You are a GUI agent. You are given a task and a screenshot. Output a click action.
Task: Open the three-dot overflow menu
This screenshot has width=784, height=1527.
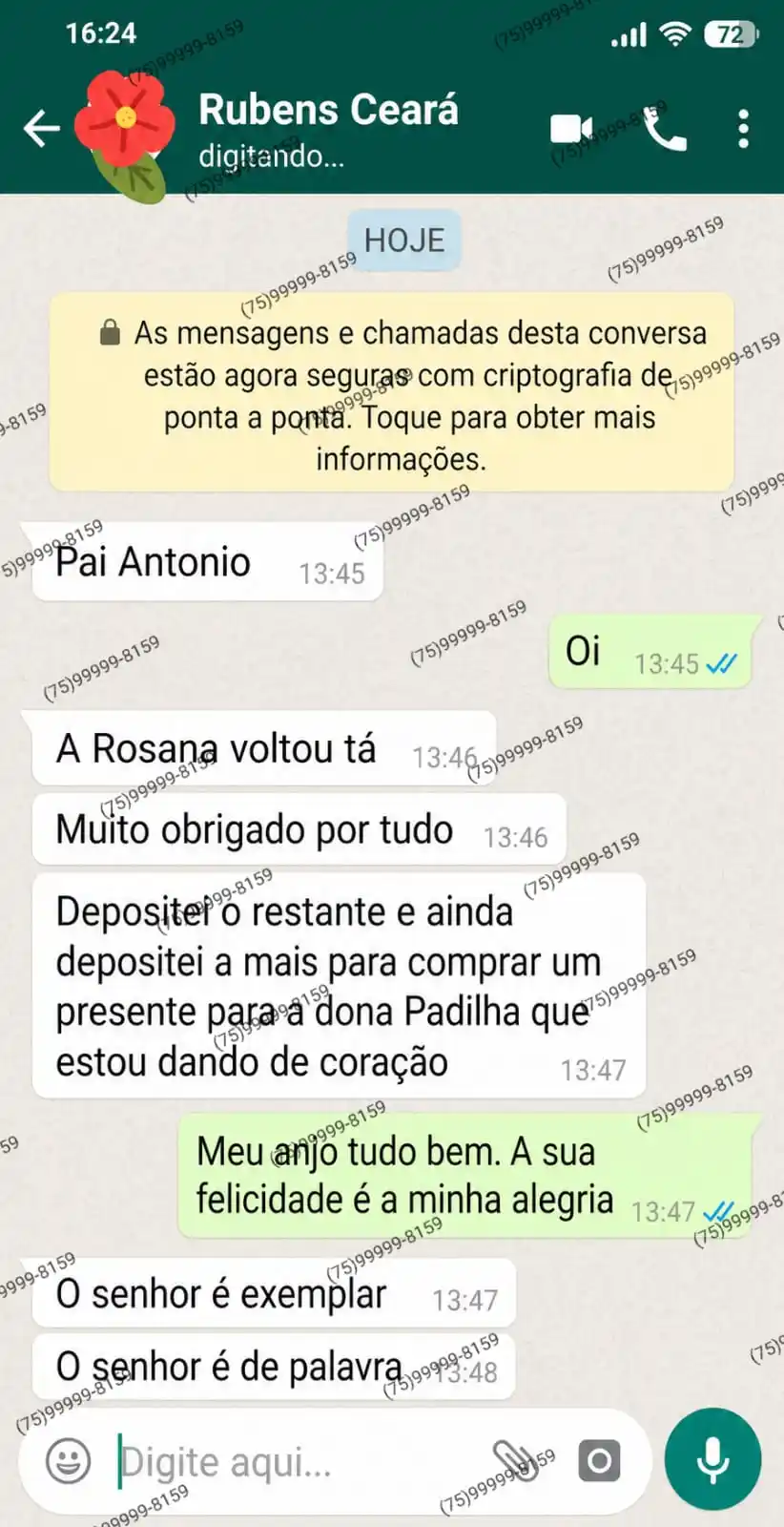743,127
